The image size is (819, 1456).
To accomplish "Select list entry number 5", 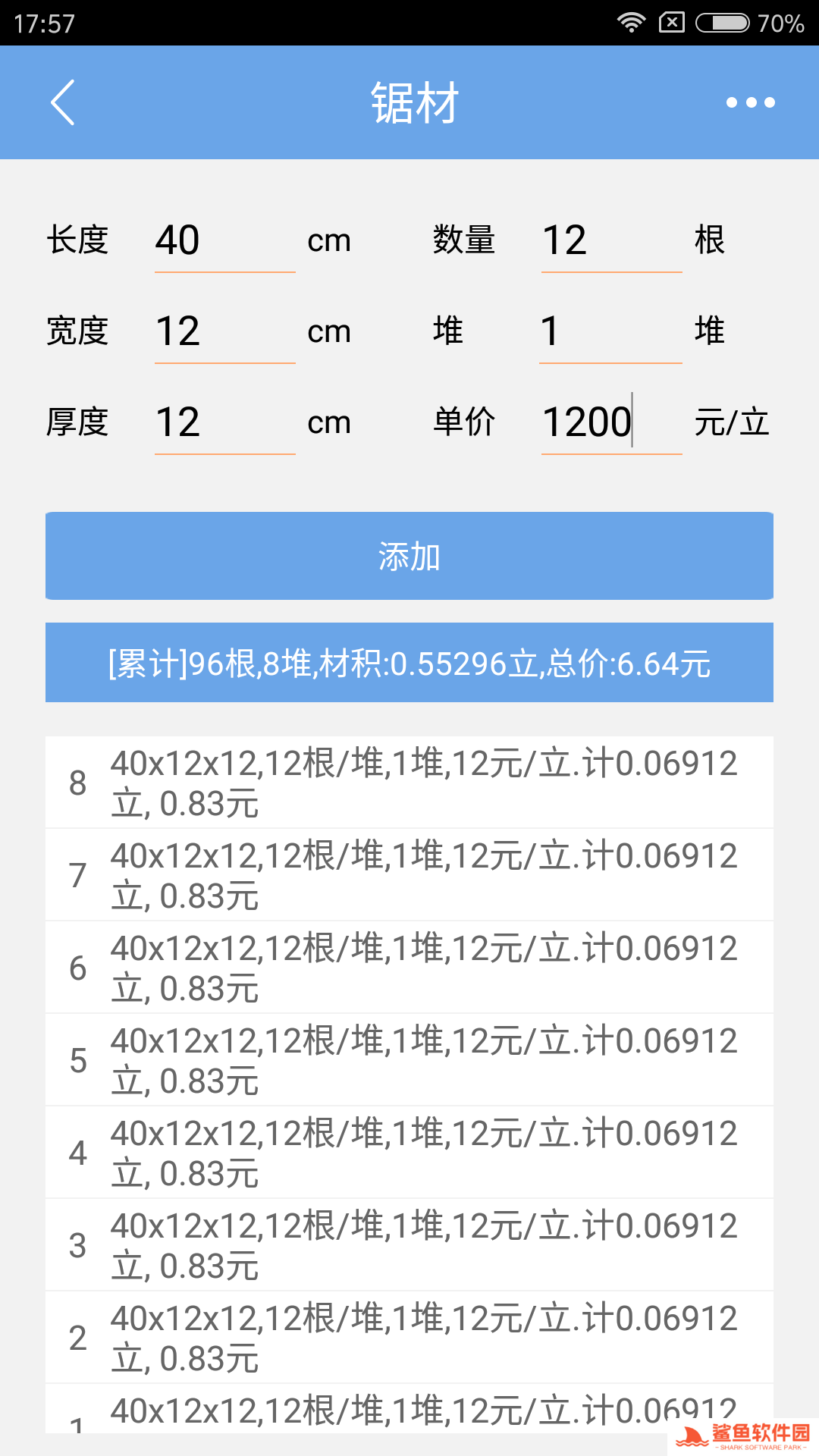I will (409, 1060).
